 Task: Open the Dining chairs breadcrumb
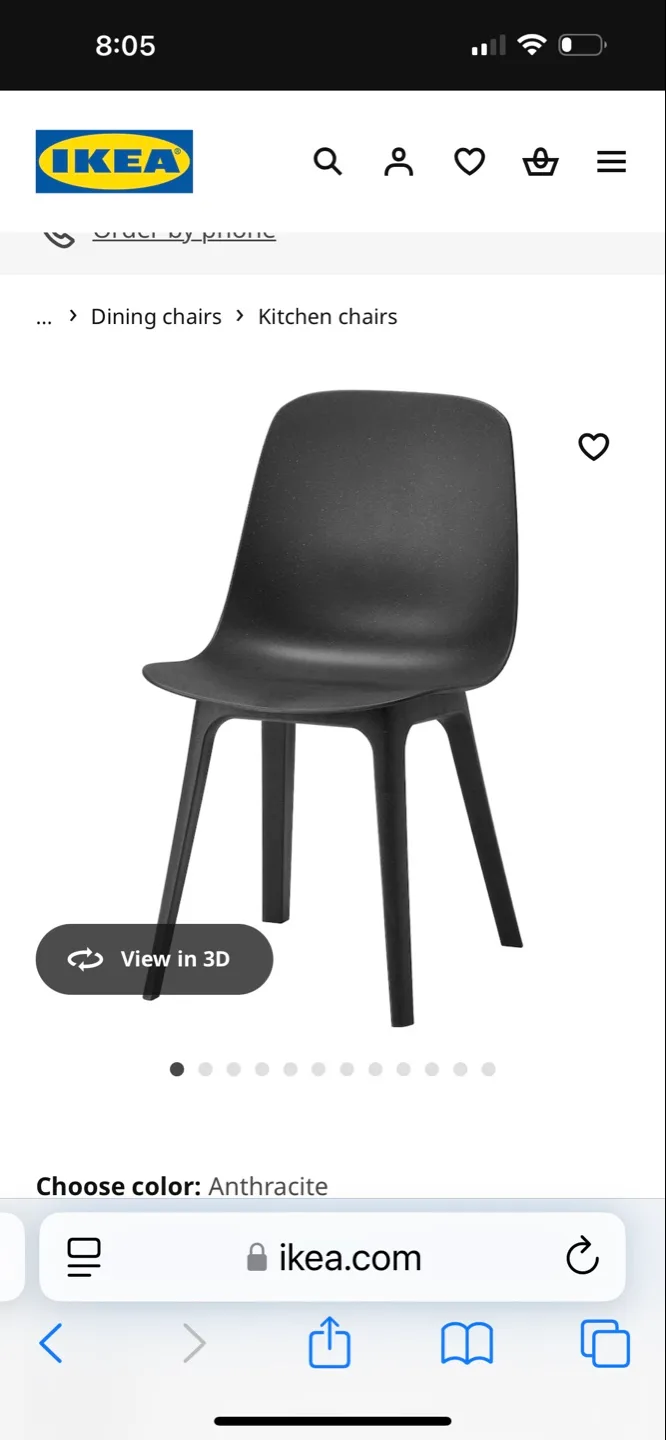click(x=156, y=317)
